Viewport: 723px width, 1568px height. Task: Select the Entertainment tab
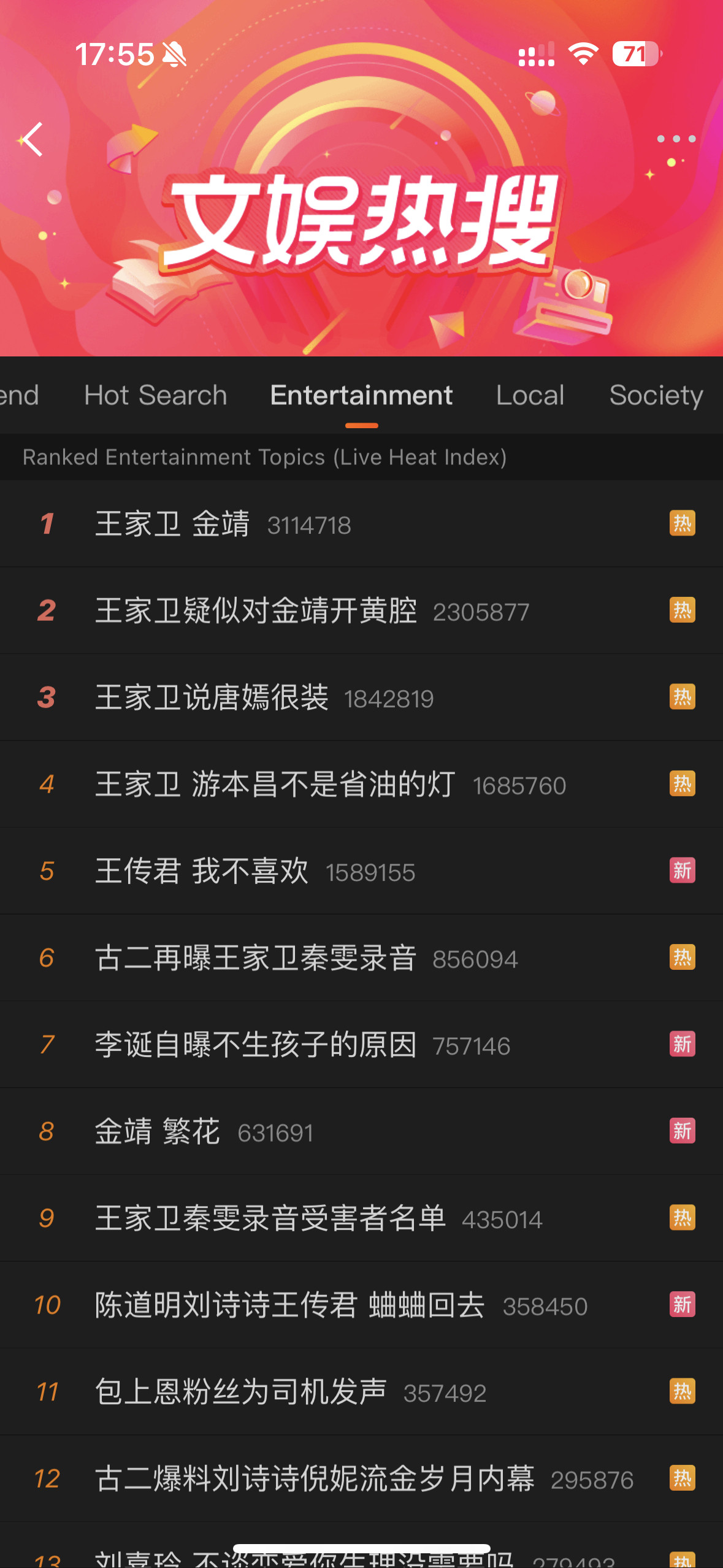[x=361, y=395]
